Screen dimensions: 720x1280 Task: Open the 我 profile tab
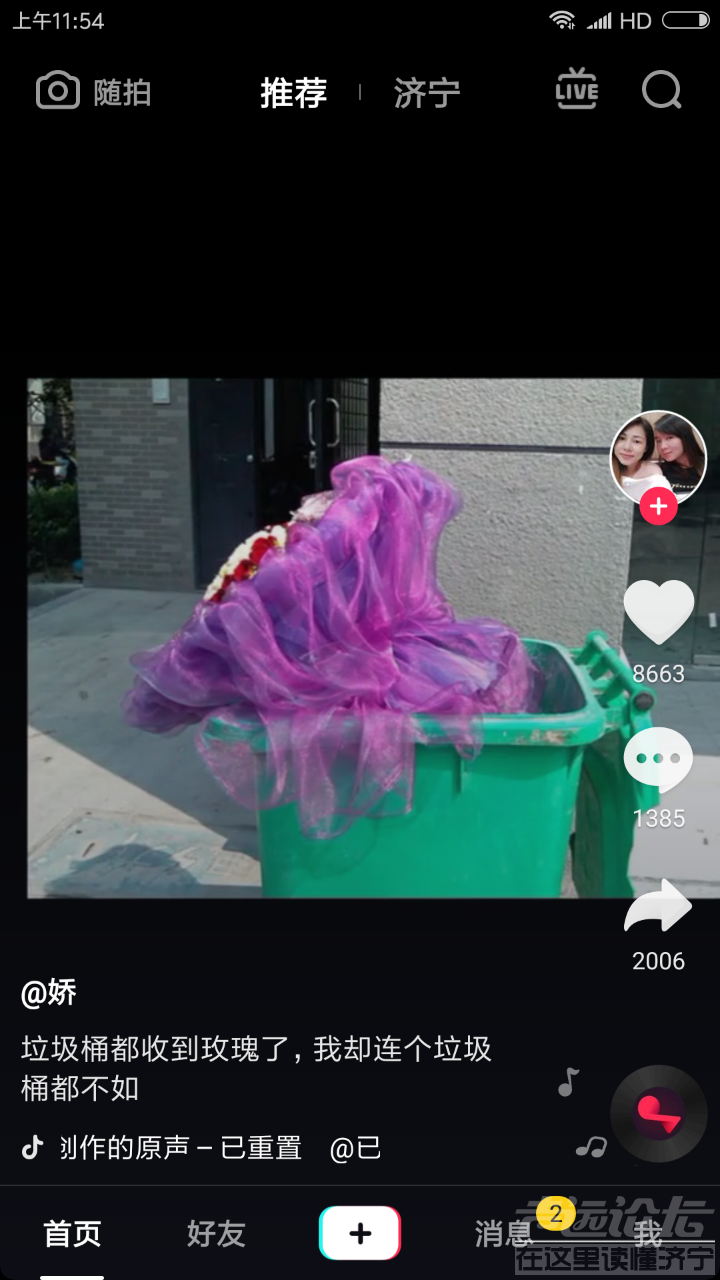648,1234
